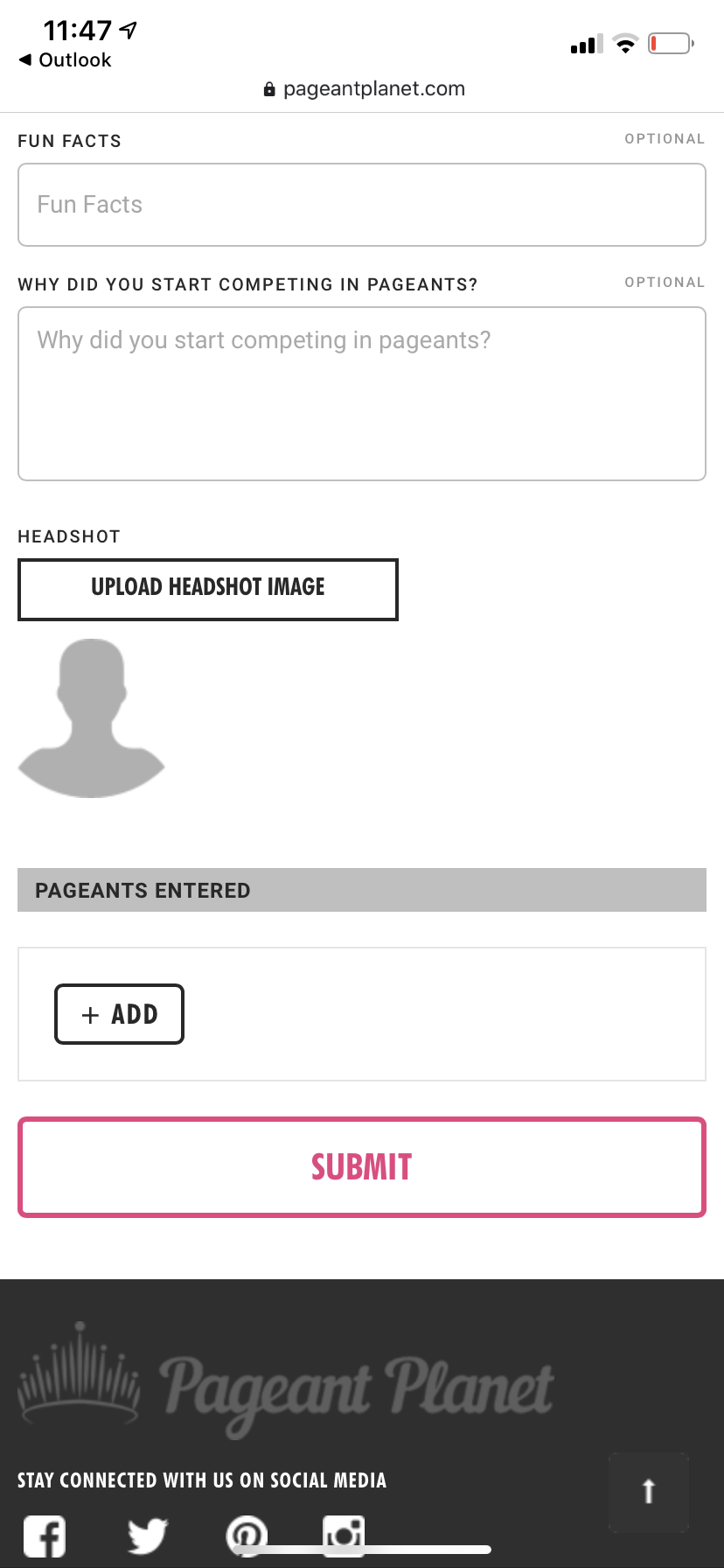Open the Pinterest profile link
Screen dimensions: 724x1568
(x=247, y=1534)
